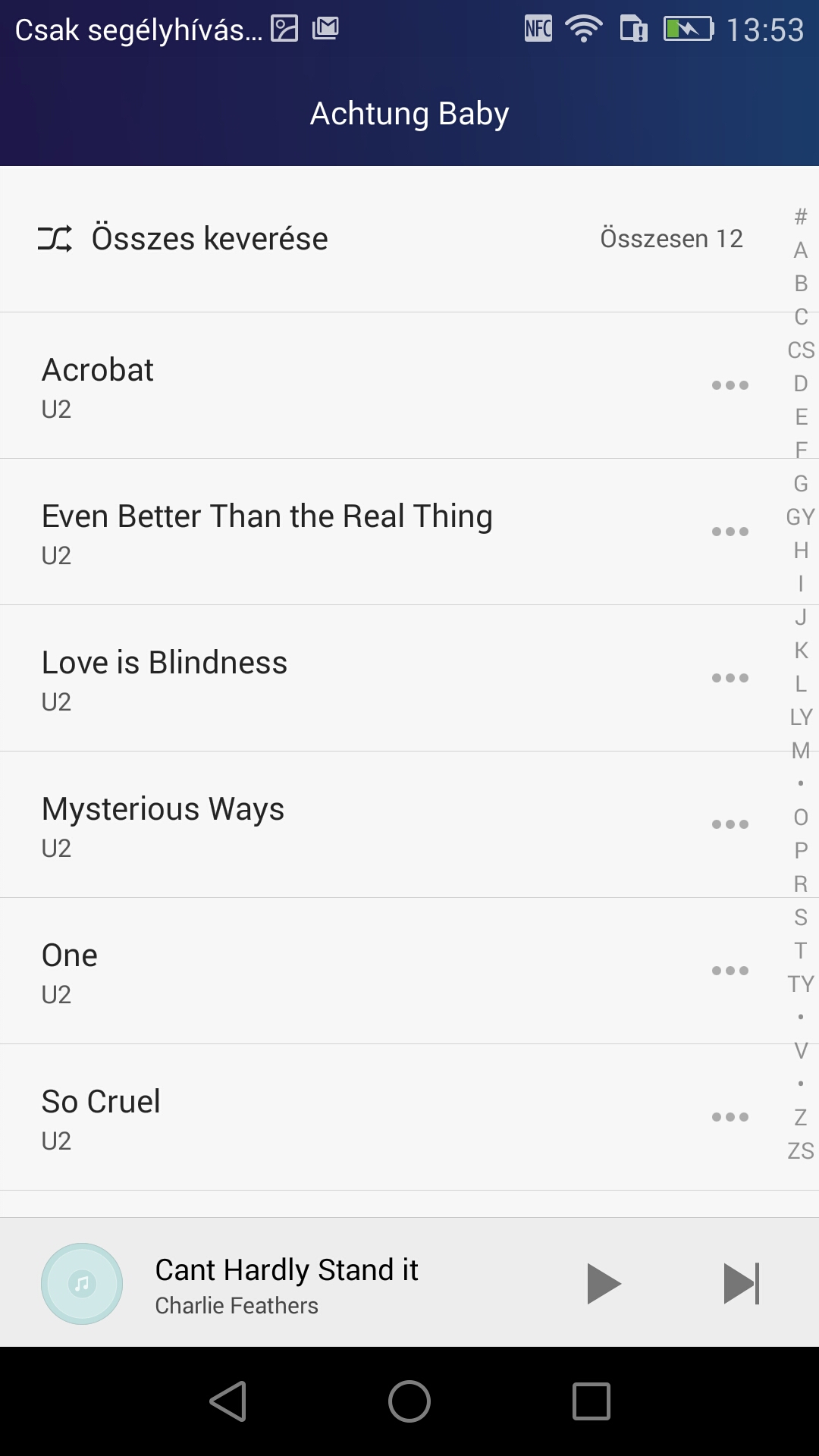The image size is (819, 1456).
Task: Play the song Acrobat
Action: (99, 371)
